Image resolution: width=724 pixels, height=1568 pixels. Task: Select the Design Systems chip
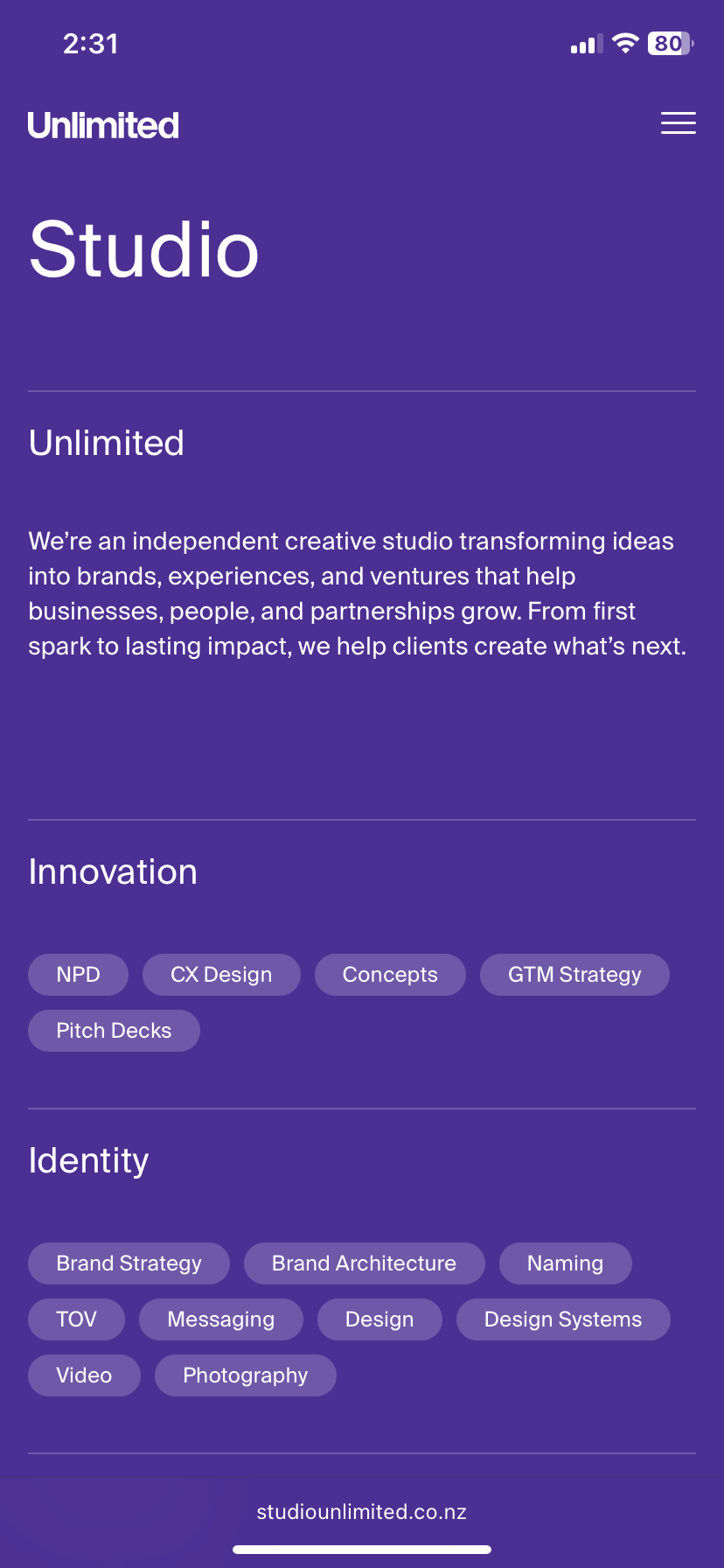coord(563,1319)
